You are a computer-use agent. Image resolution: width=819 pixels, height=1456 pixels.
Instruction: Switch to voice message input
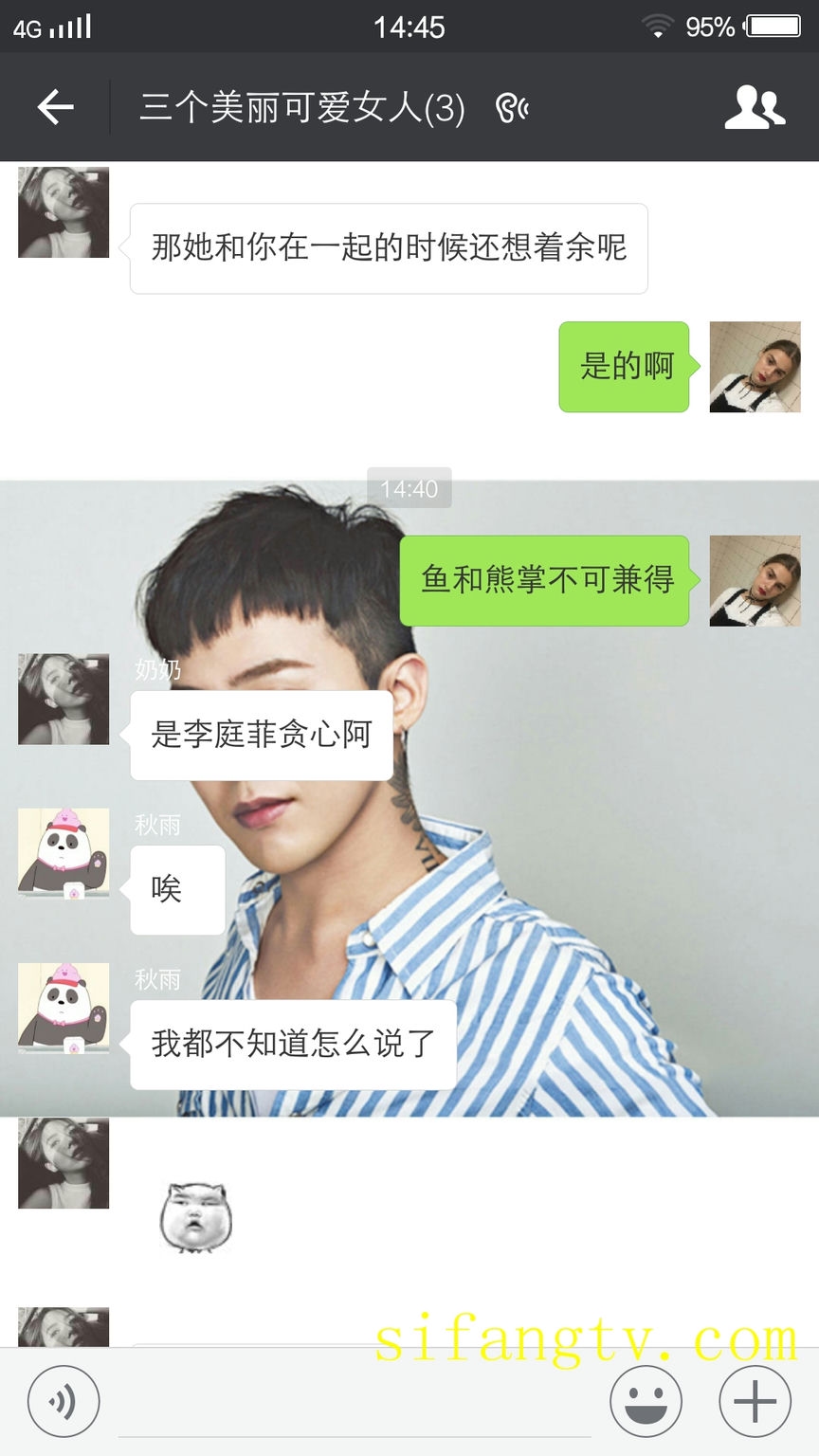click(64, 1402)
